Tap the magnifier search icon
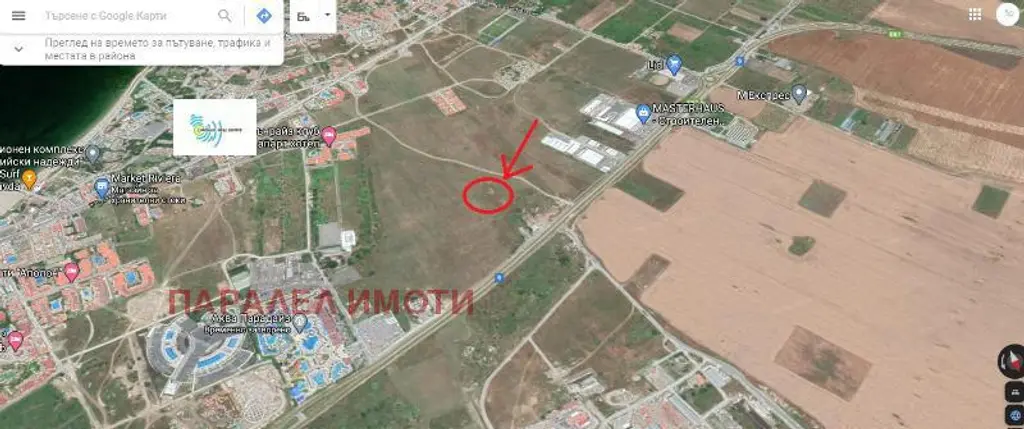The height and width of the screenshot is (429, 1024). pos(225,16)
